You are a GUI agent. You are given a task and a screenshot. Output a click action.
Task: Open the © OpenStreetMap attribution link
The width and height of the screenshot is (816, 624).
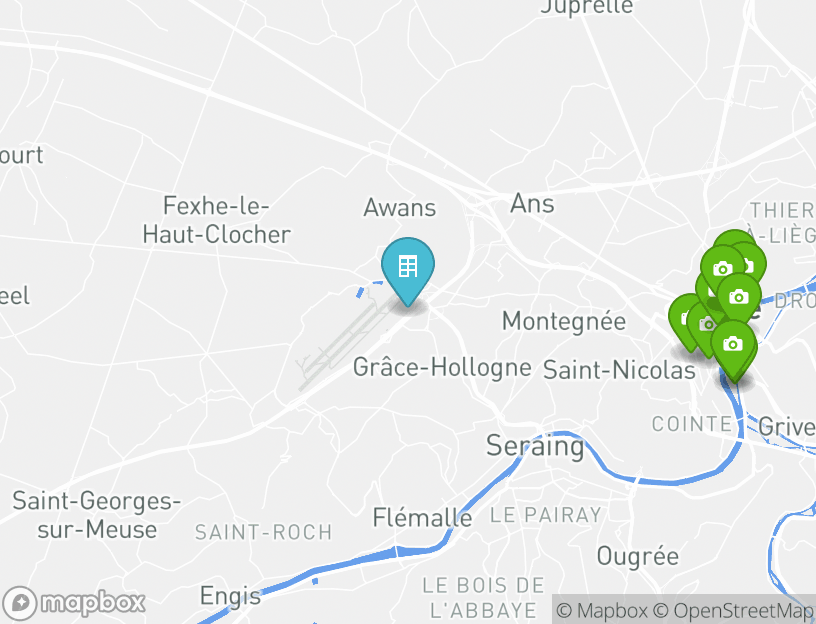point(733,610)
